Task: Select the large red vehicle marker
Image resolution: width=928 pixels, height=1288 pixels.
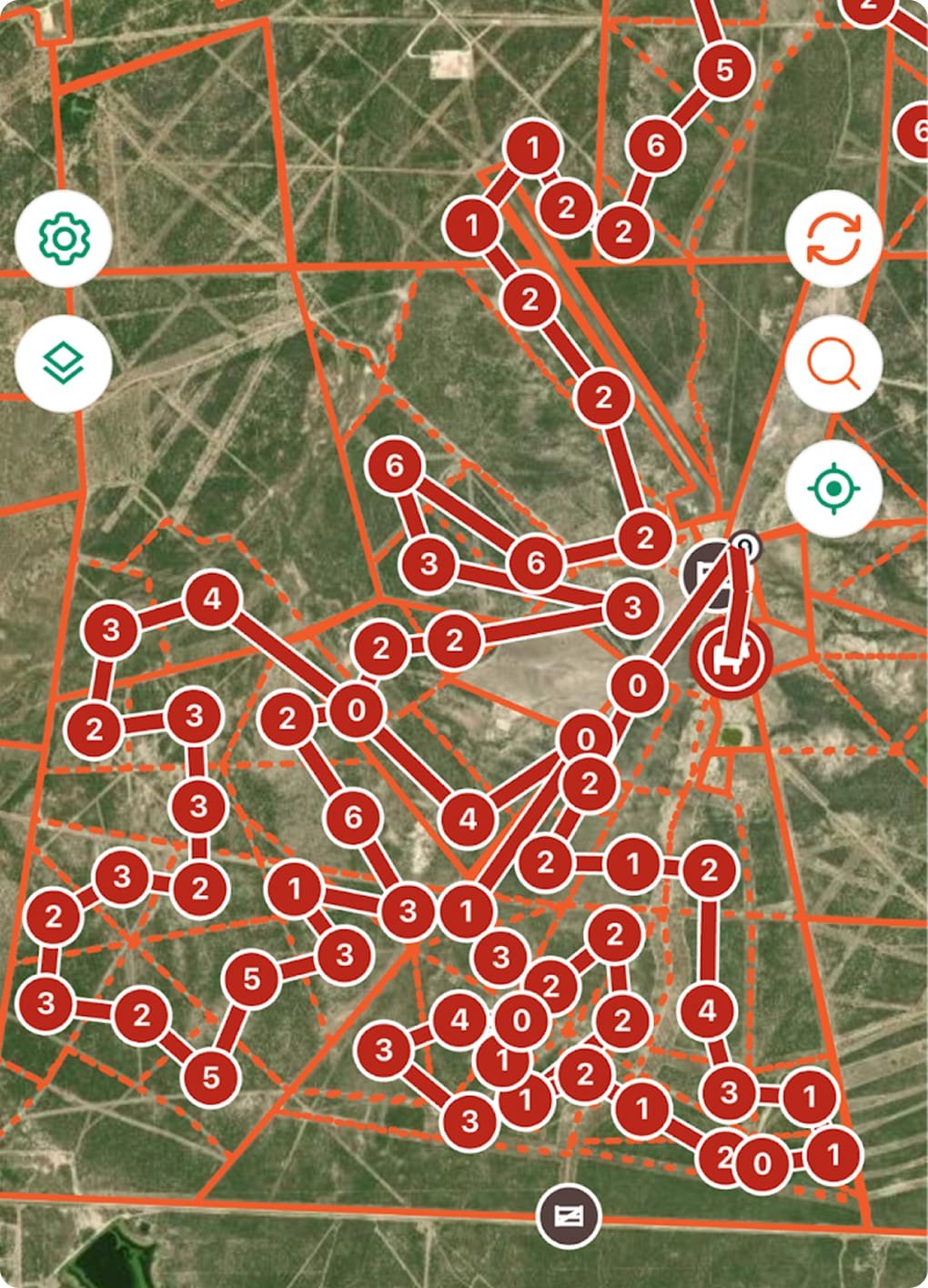Action: (x=731, y=658)
